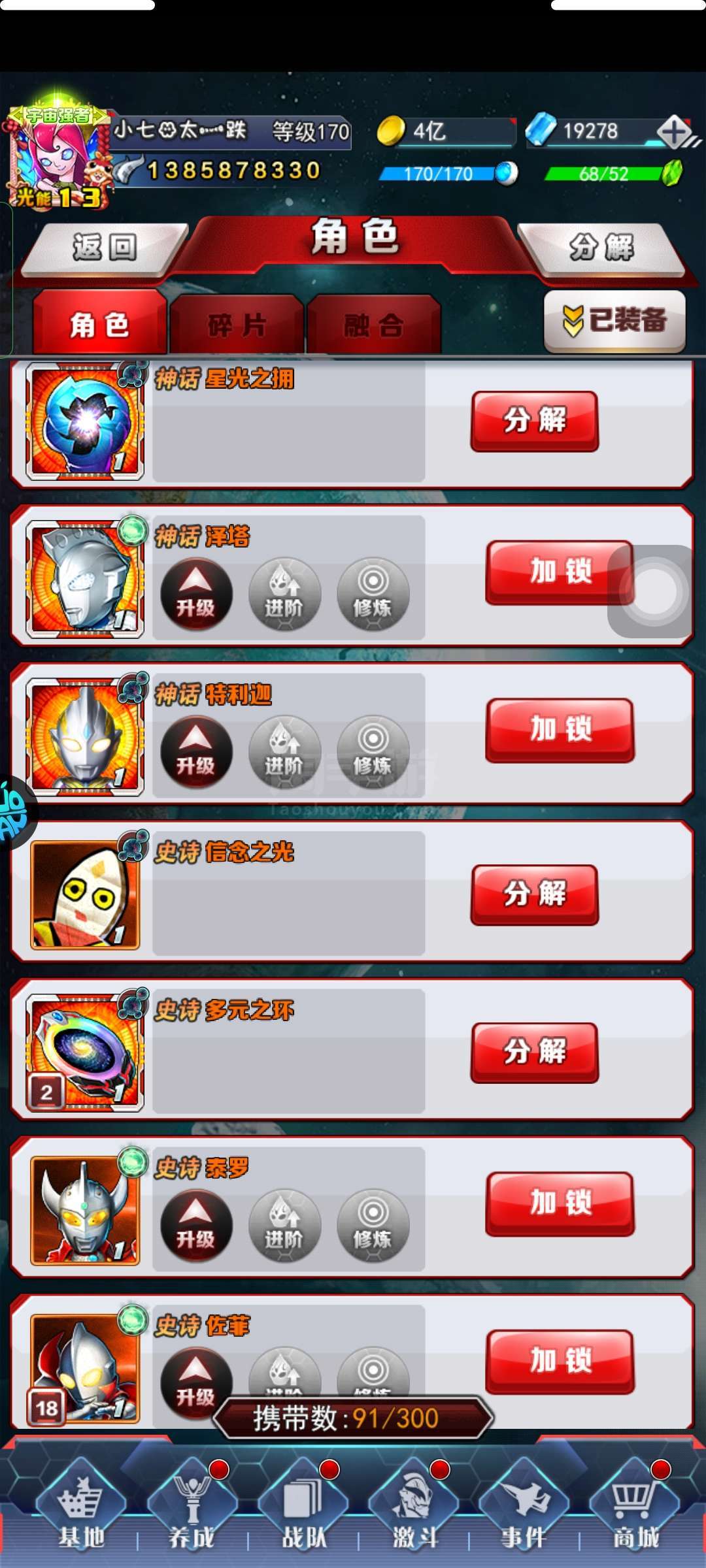Add diamonds with the plus icon
The height and width of the screenshot is (1568, 706).
[675, 132]
